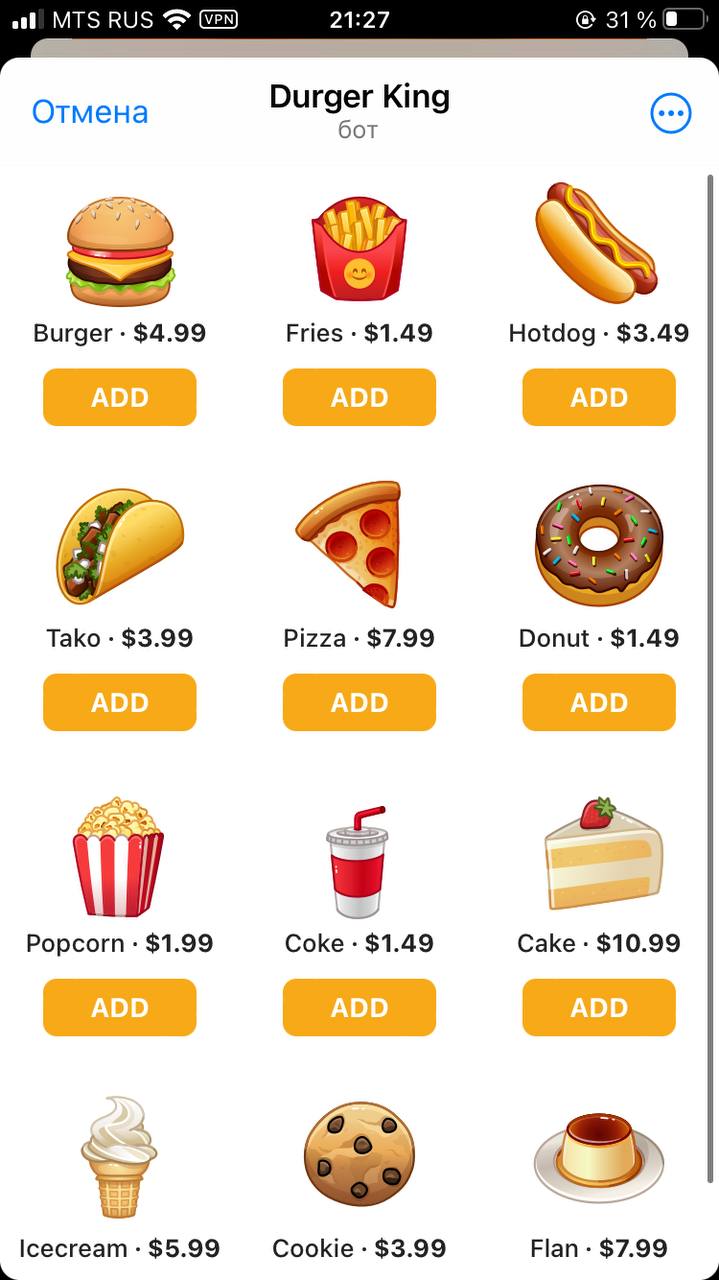Add Cake to the order

pos(599,1007)
